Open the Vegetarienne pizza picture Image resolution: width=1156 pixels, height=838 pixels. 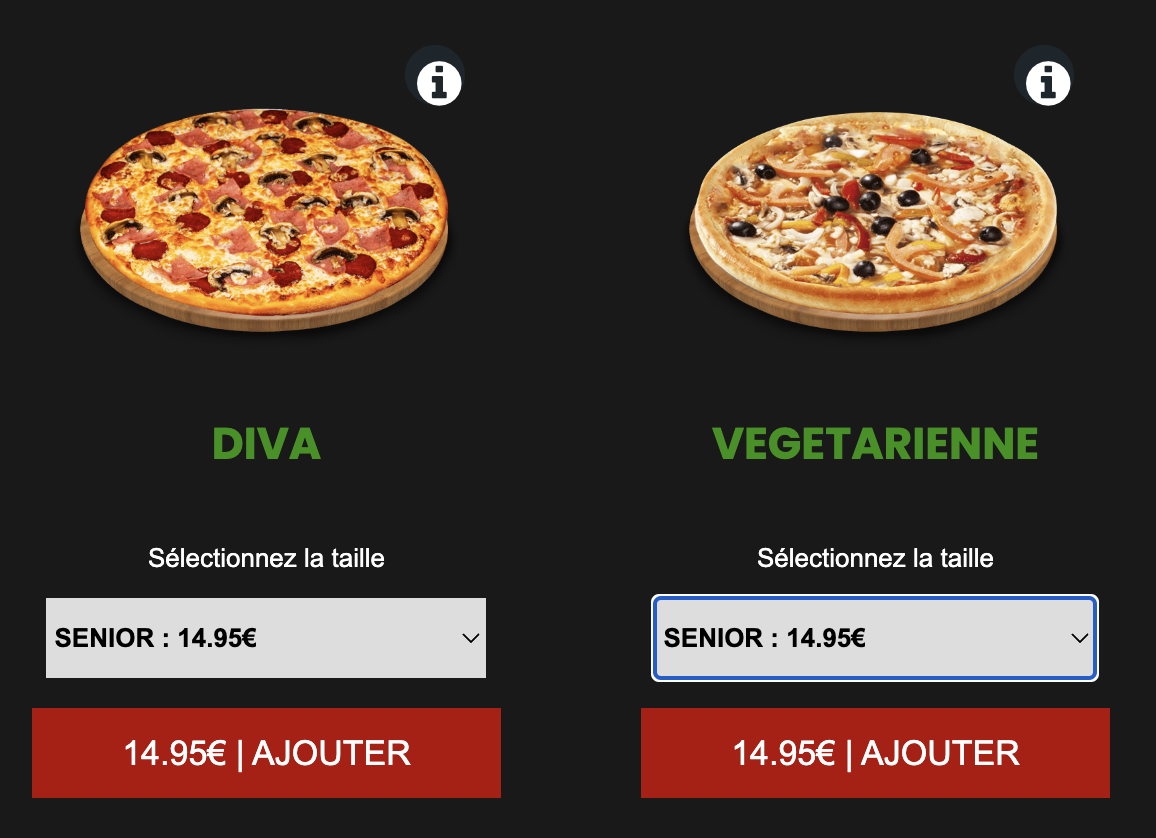tap(874, 221)
